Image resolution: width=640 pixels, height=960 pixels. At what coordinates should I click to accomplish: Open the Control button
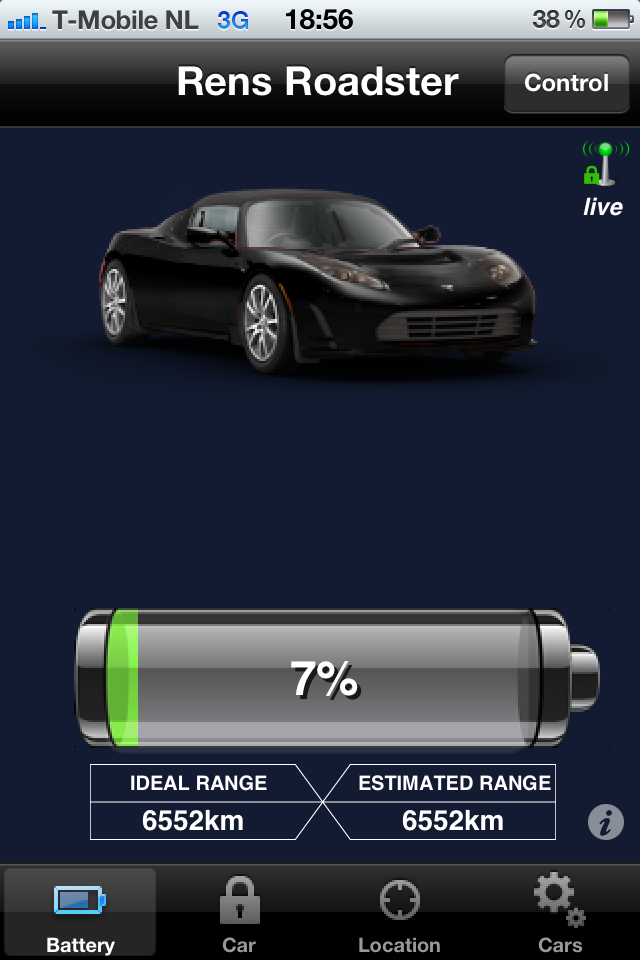coord(566,83)
